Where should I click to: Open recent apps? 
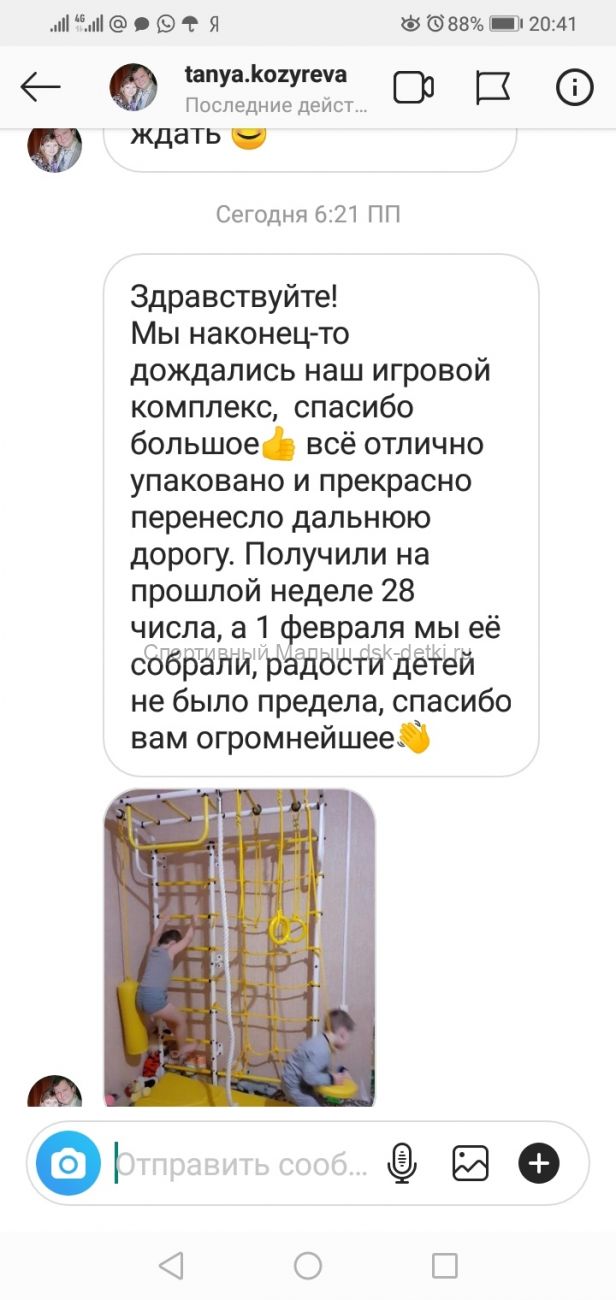[x=444, y=1265]
